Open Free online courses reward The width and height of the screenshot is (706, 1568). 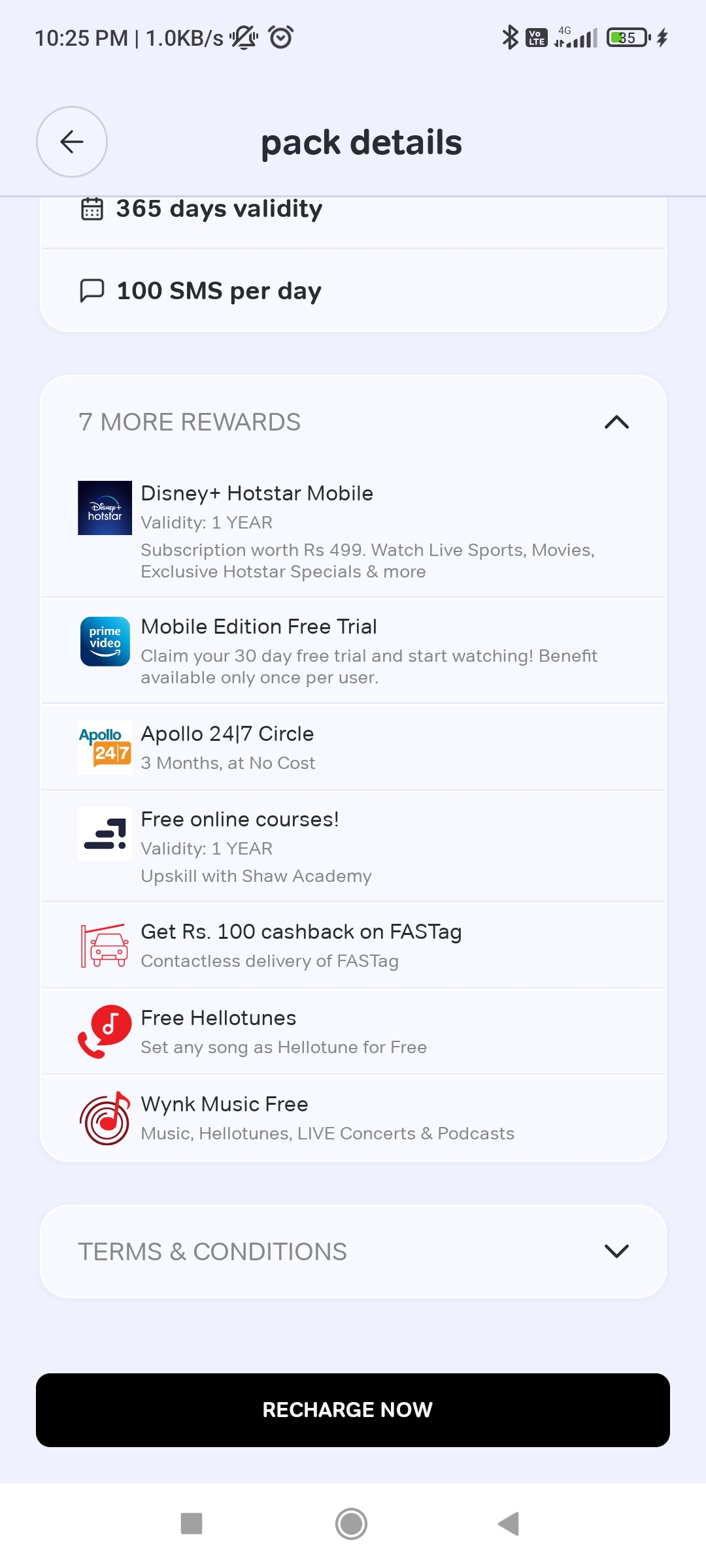coord(353,846)
